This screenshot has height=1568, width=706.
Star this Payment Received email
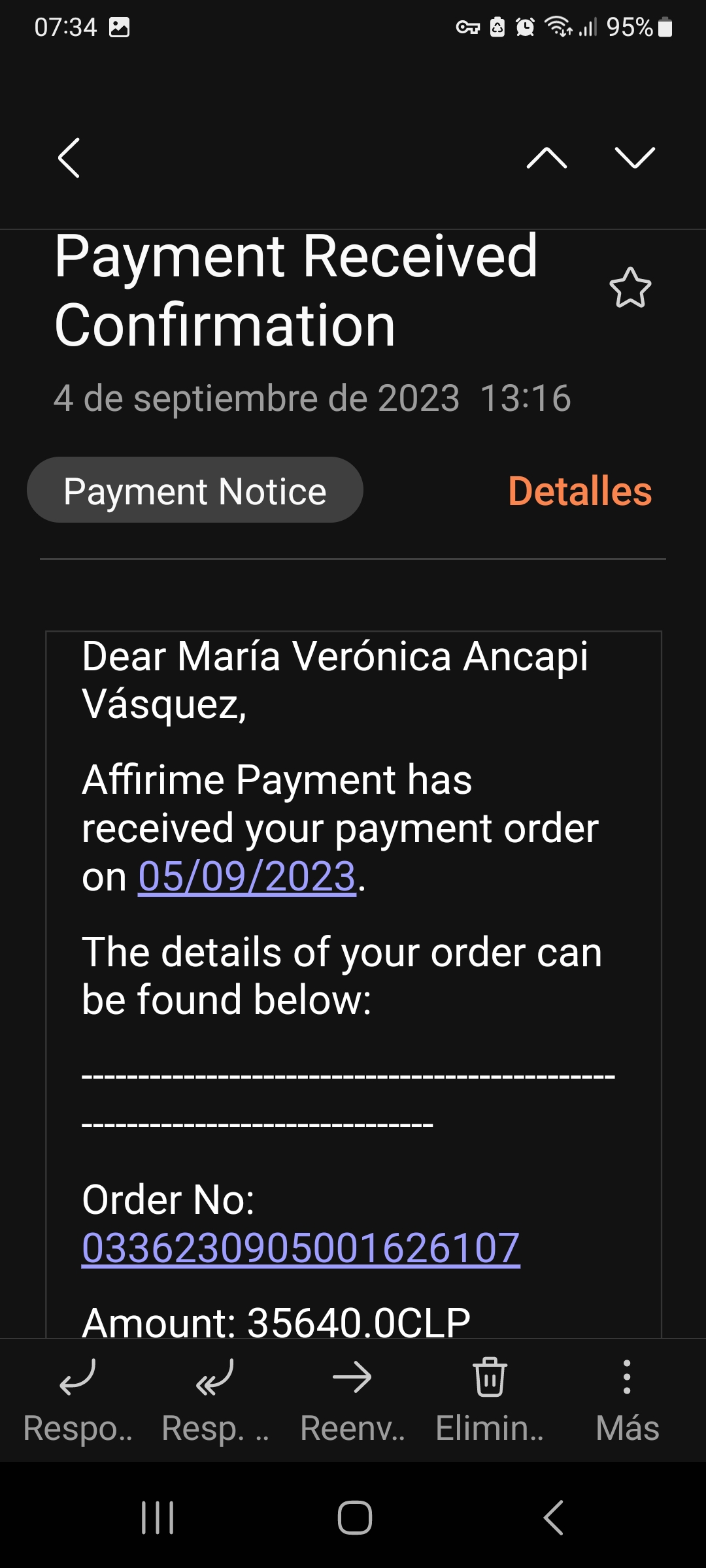(630, 288)
